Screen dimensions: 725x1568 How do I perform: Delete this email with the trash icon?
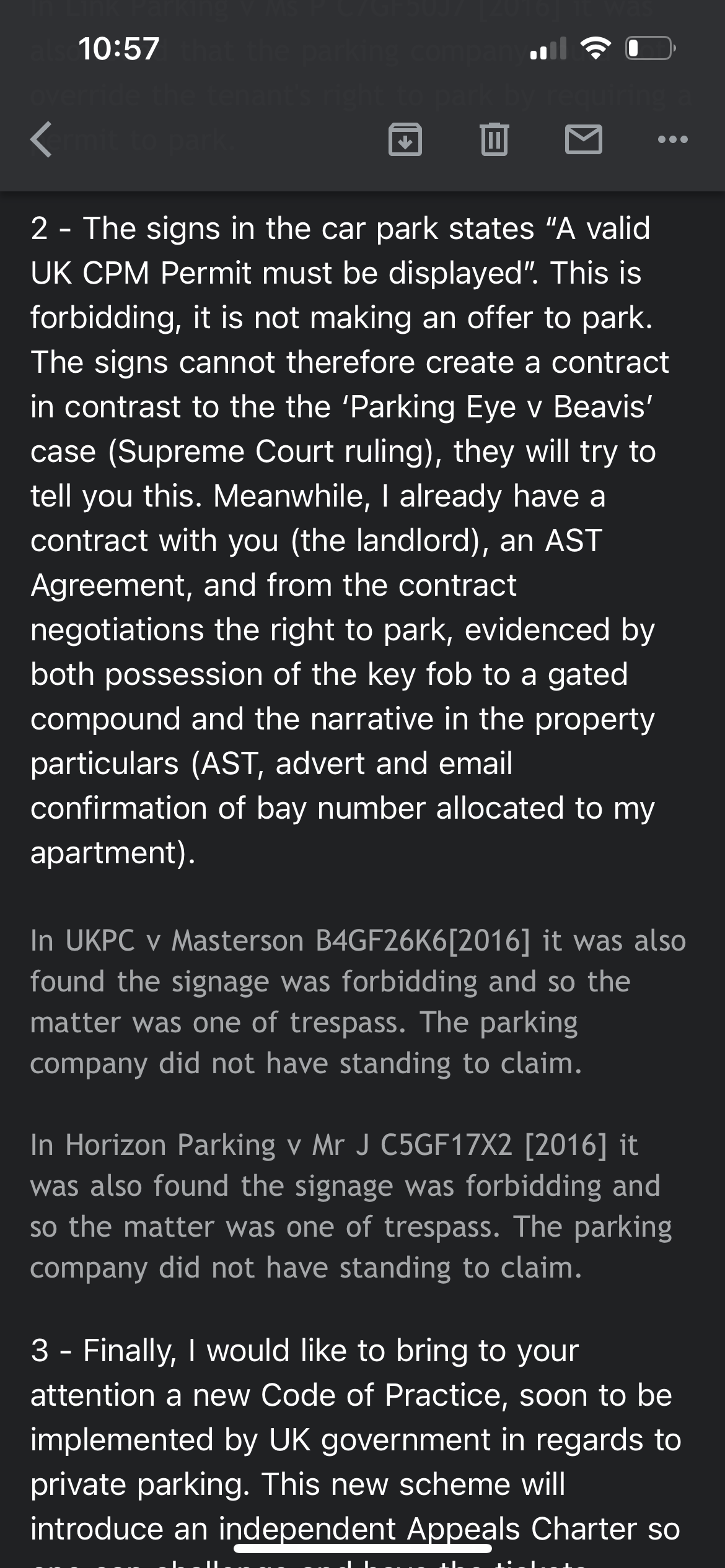[x=494, y=139]
